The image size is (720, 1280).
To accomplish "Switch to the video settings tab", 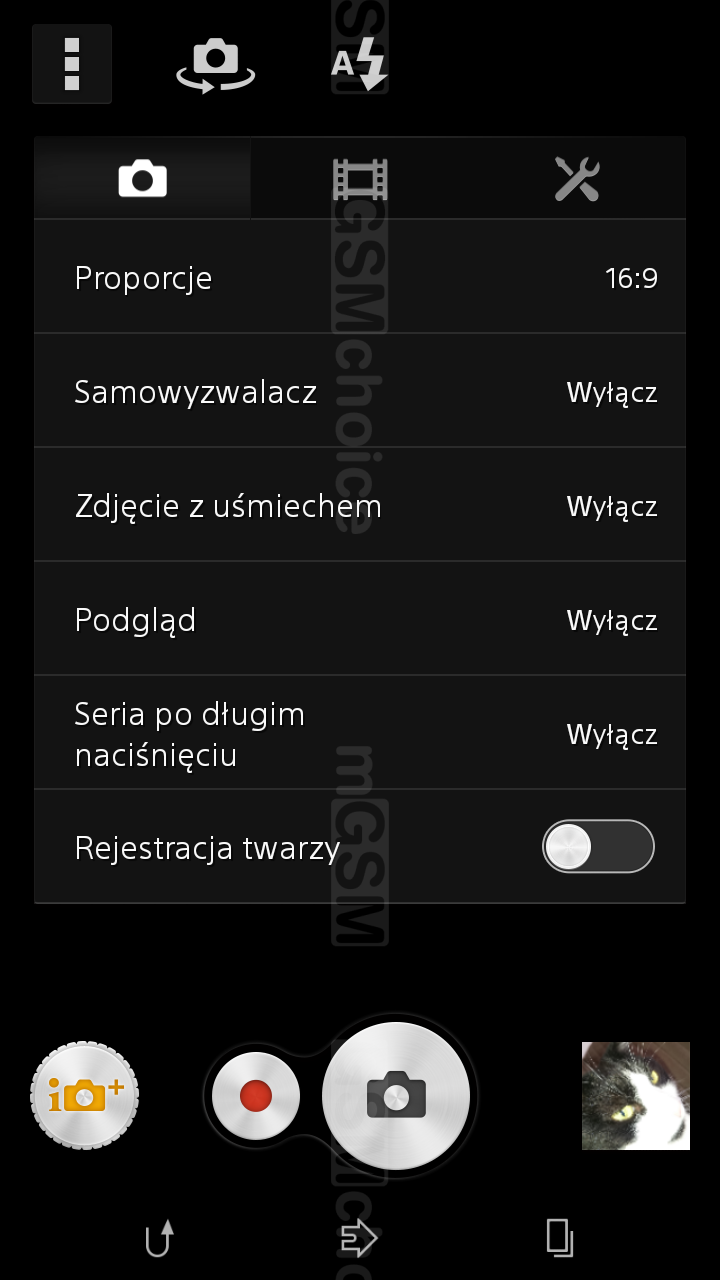I will pyautogui.click(x=360, y=179).
